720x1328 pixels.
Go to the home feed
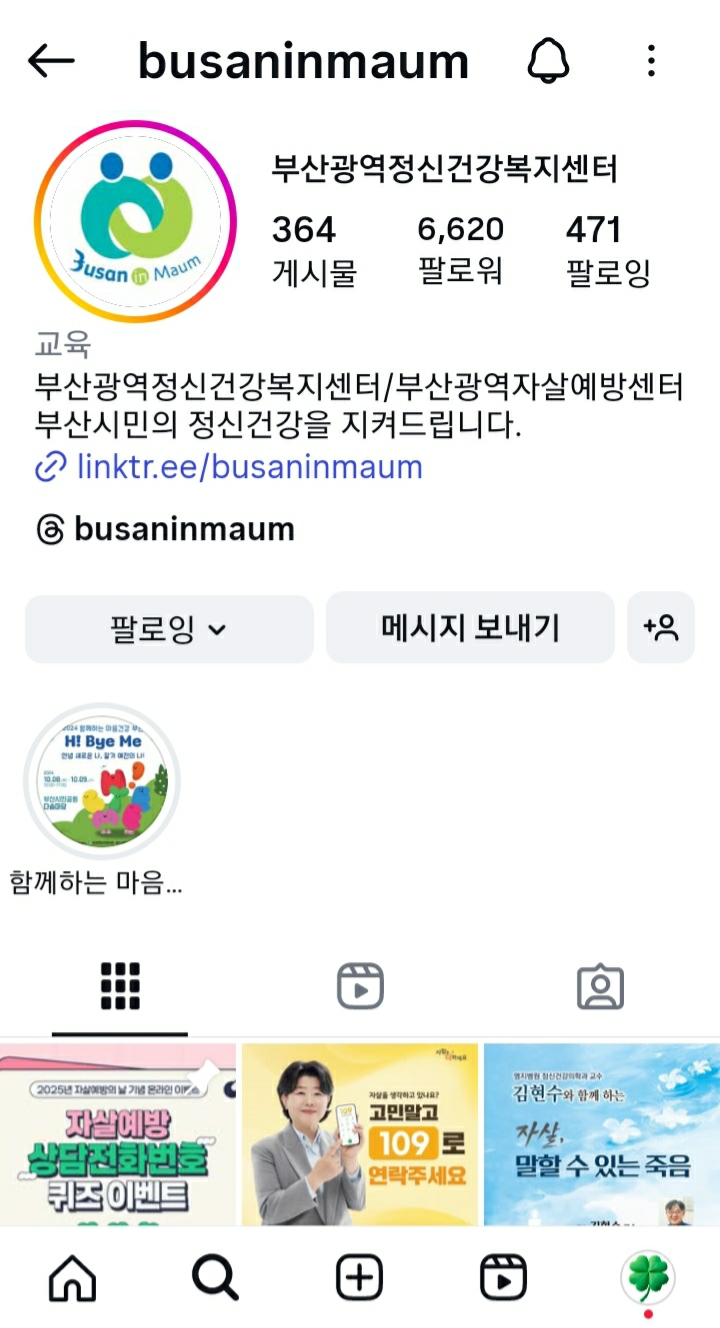pos(73,1277)
